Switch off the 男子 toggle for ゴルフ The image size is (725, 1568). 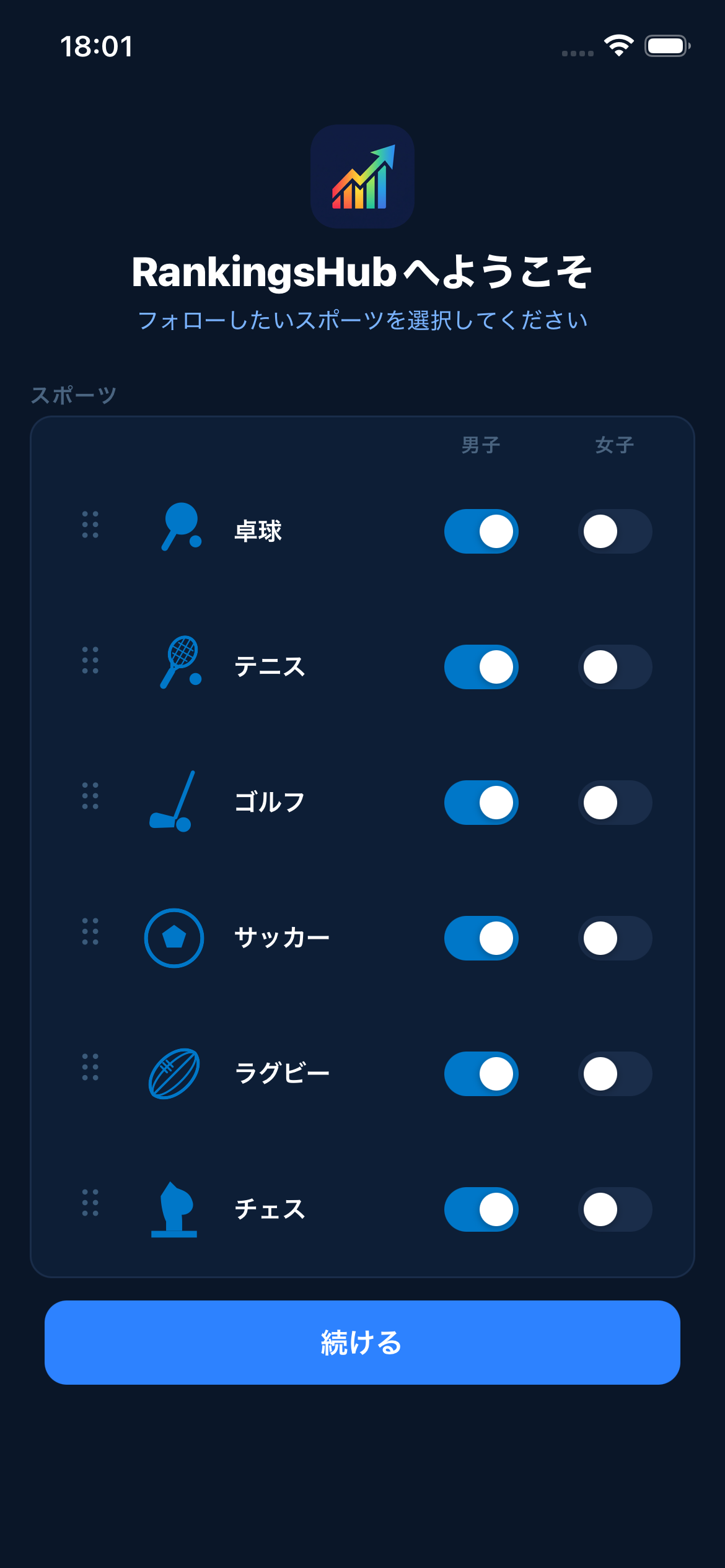tap(481, 803)
